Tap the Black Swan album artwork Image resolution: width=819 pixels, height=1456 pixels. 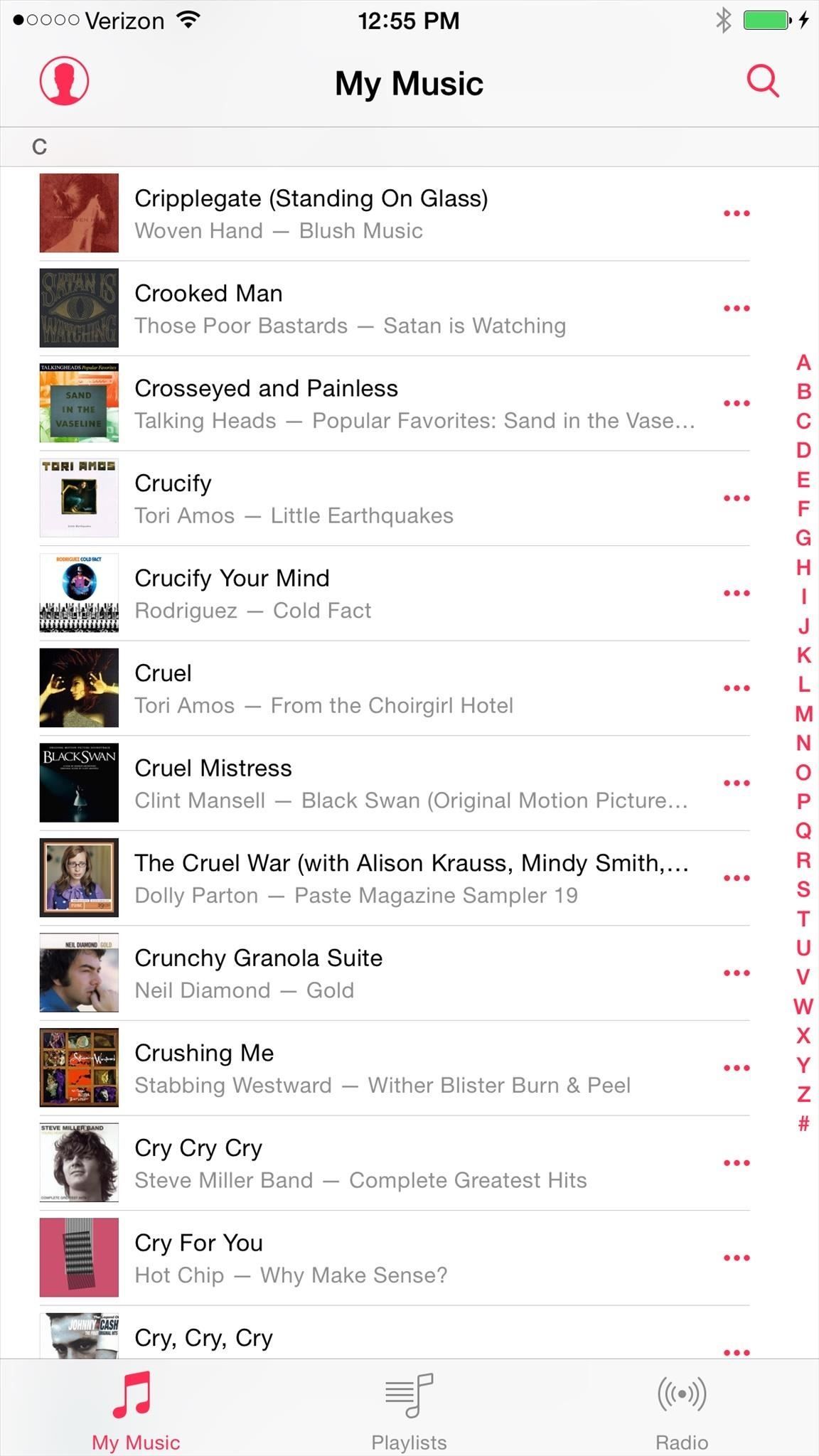78,782
